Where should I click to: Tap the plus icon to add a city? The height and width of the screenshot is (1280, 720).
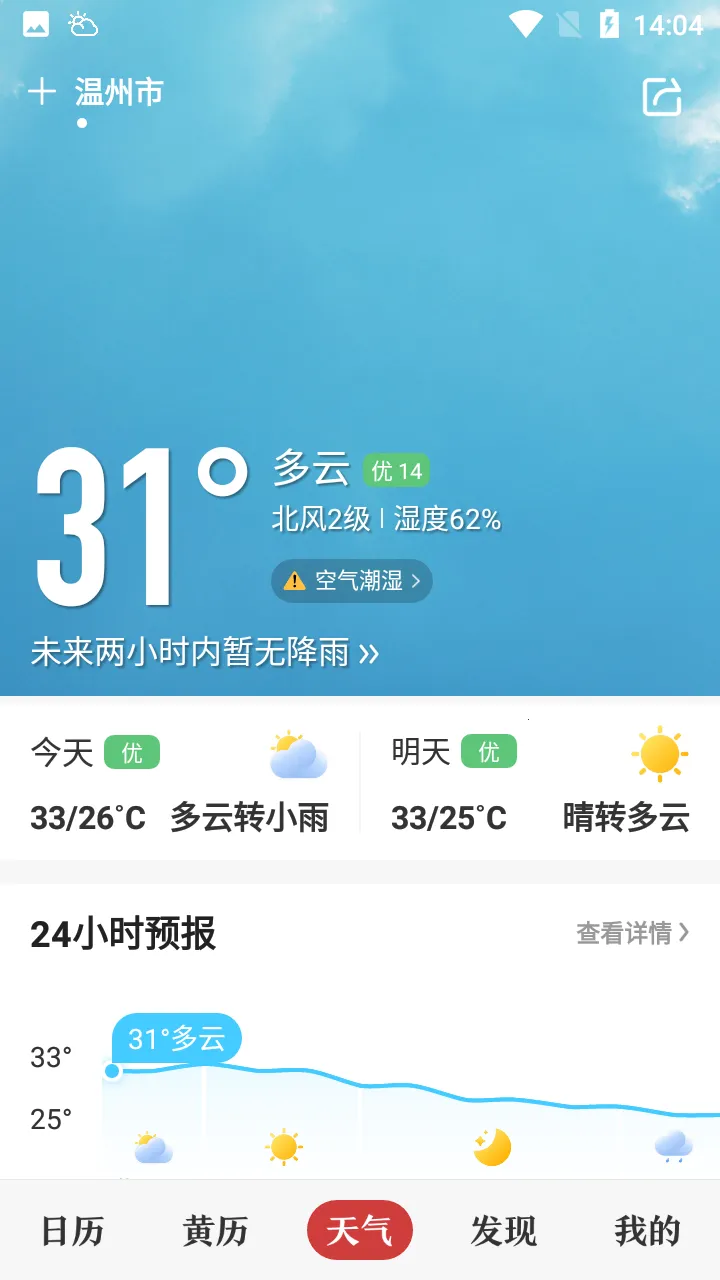coord(42,91)
